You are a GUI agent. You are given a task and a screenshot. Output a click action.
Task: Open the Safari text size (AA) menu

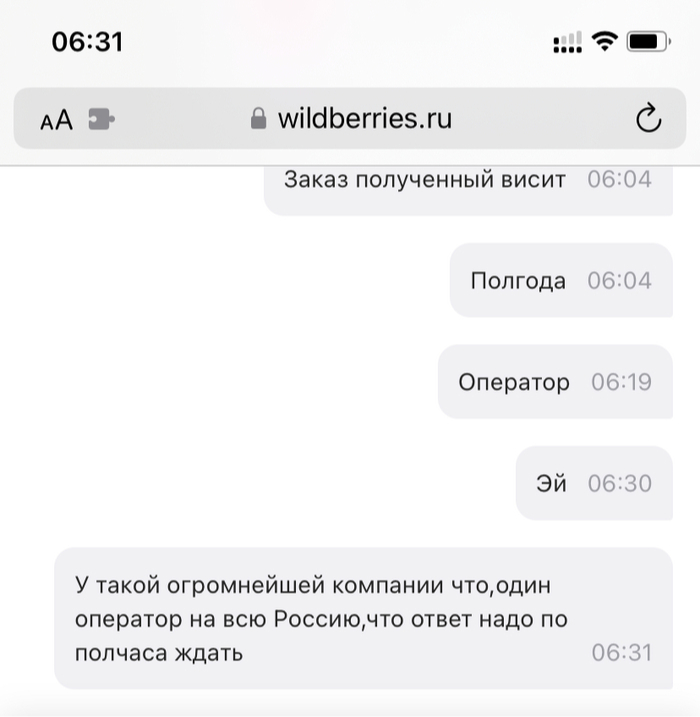click(57, 120)
